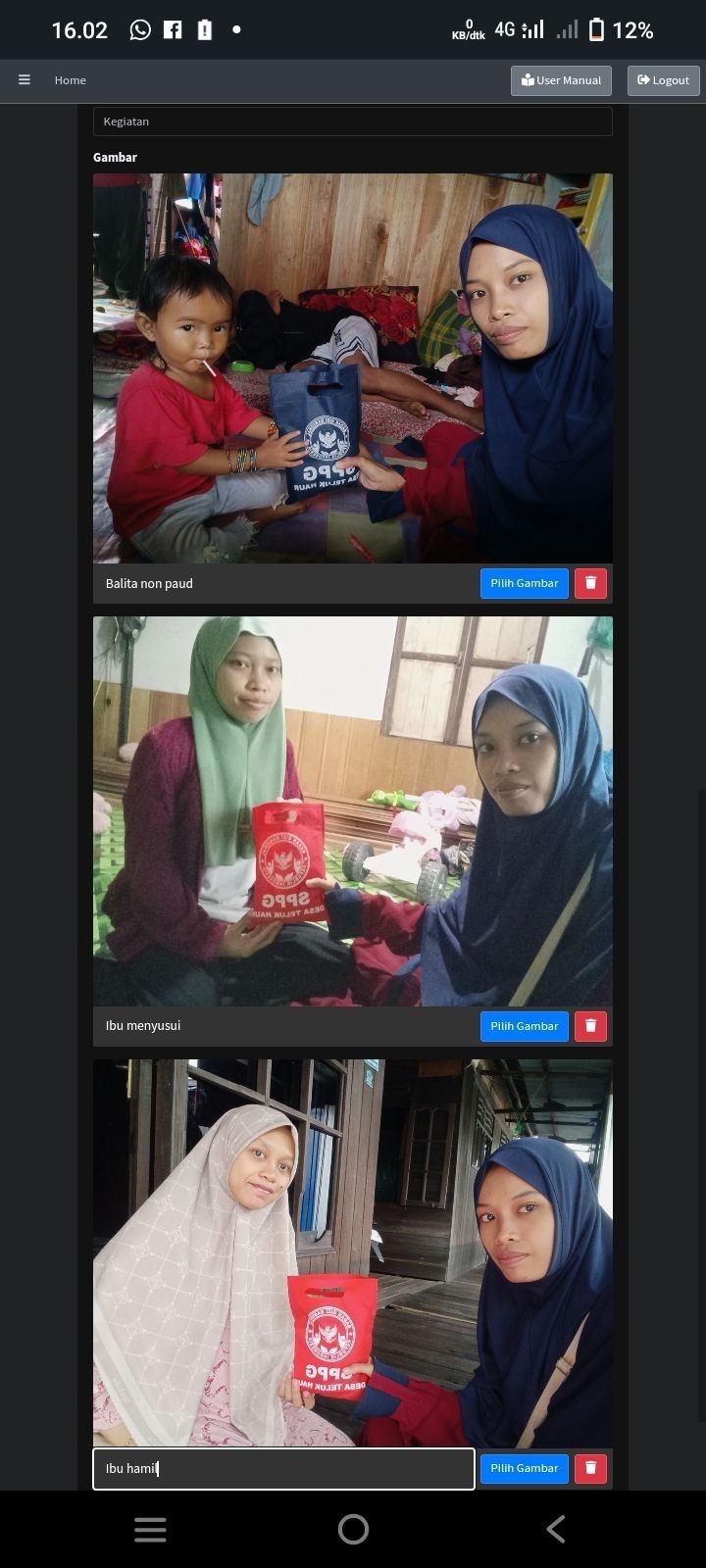Choose image for Balita non paud

[x=524, y=583]
